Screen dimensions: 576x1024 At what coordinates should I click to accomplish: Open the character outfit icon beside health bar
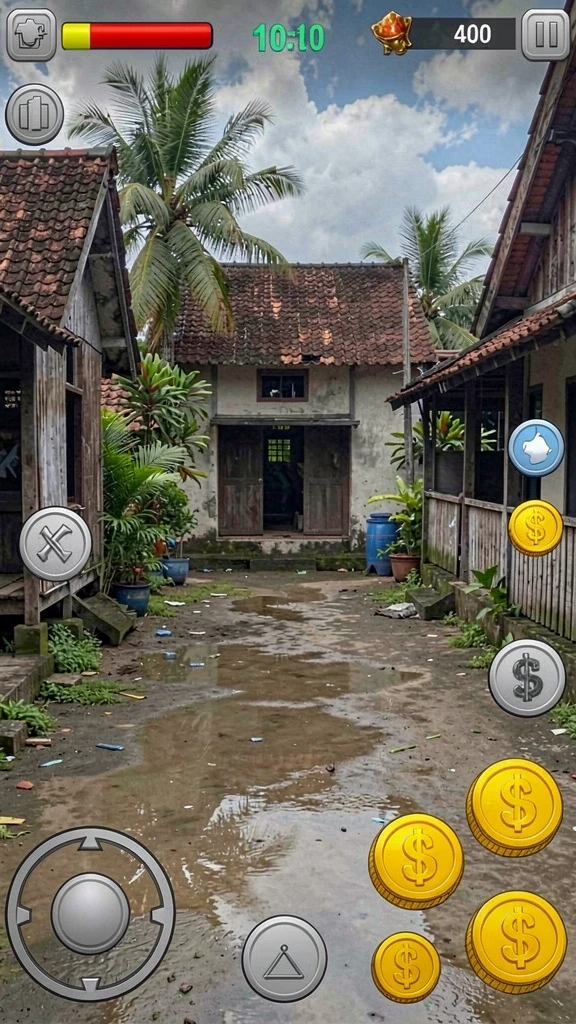coord(31,35)
